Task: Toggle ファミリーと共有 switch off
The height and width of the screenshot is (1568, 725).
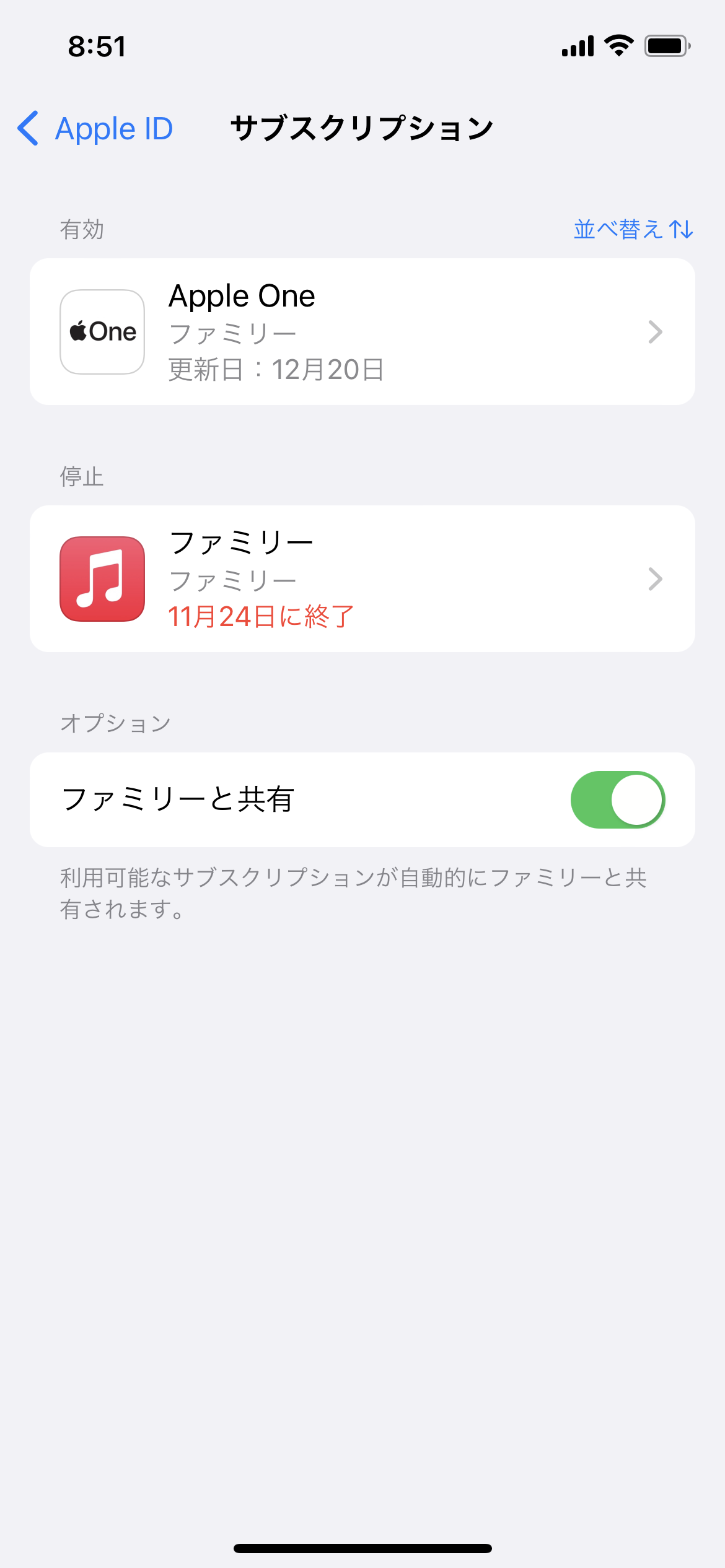Action: 617,799
